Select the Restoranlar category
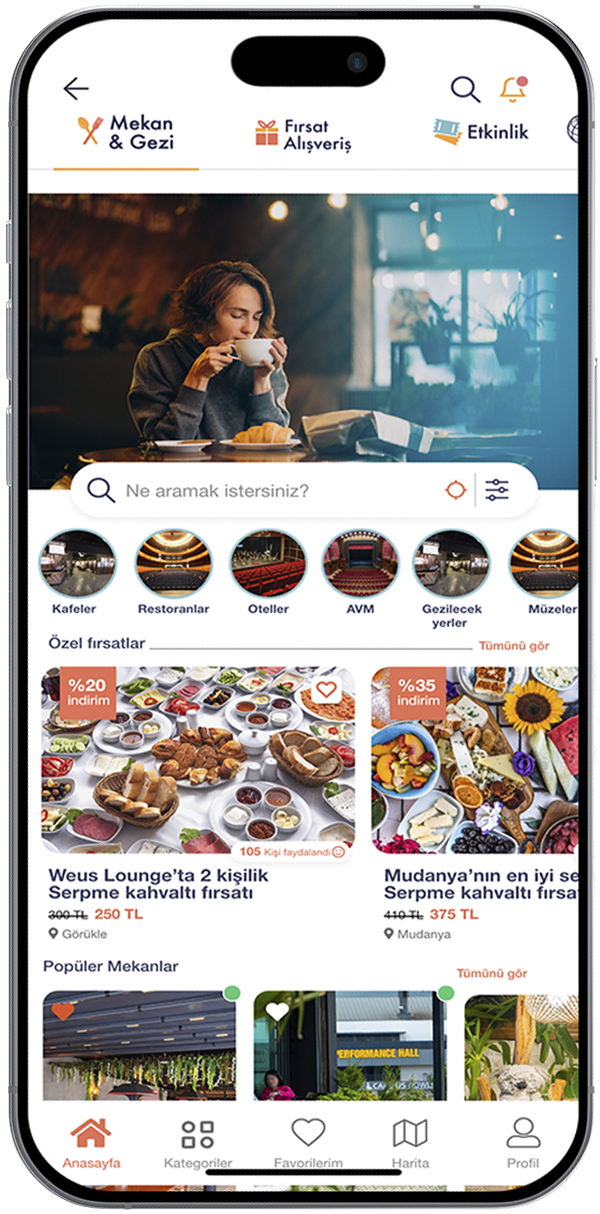The height and width of the screenshot is (1214, 600). tap(172, 565)
